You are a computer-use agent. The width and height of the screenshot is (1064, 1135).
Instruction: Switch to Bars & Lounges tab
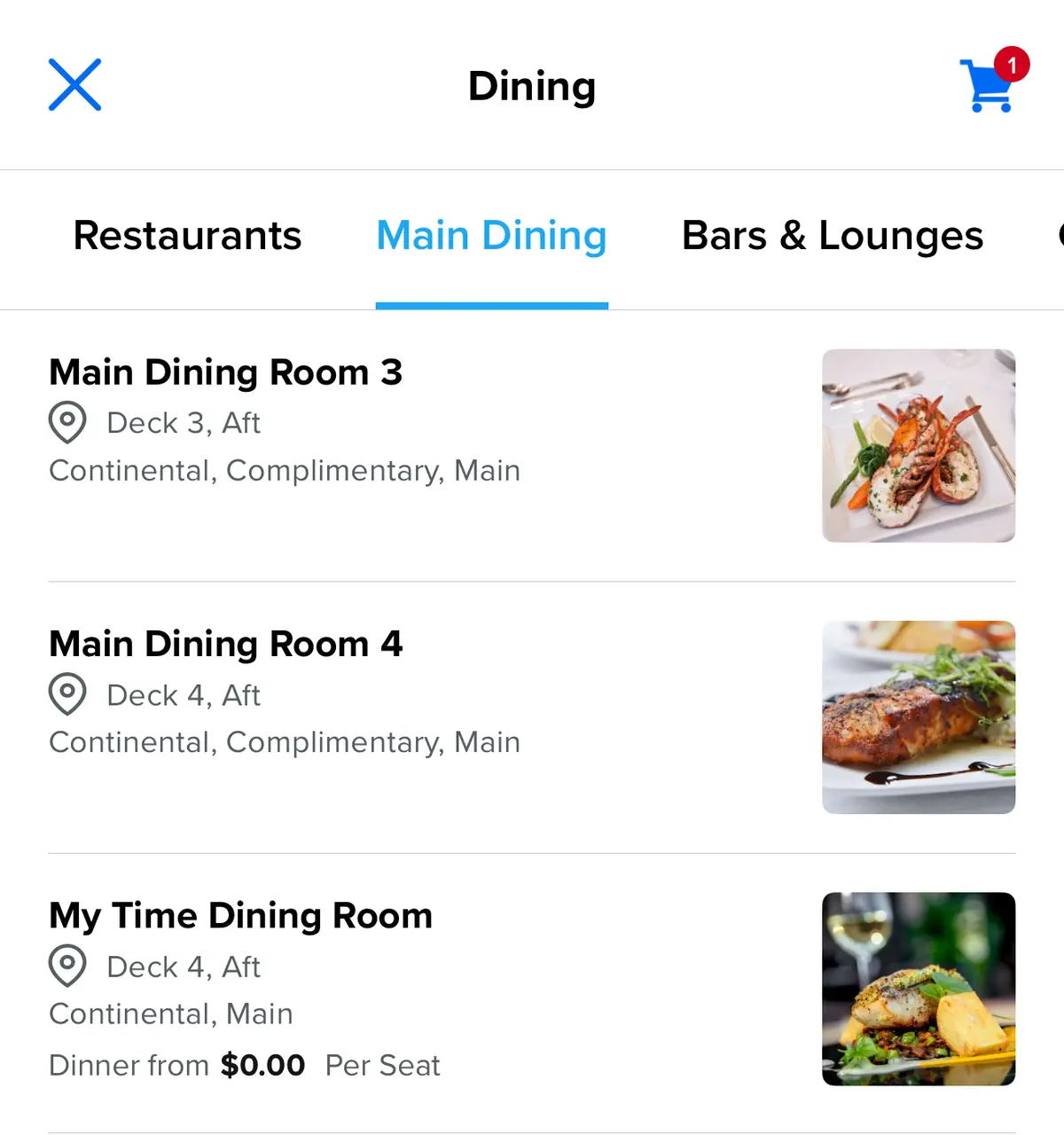[832, 236]
